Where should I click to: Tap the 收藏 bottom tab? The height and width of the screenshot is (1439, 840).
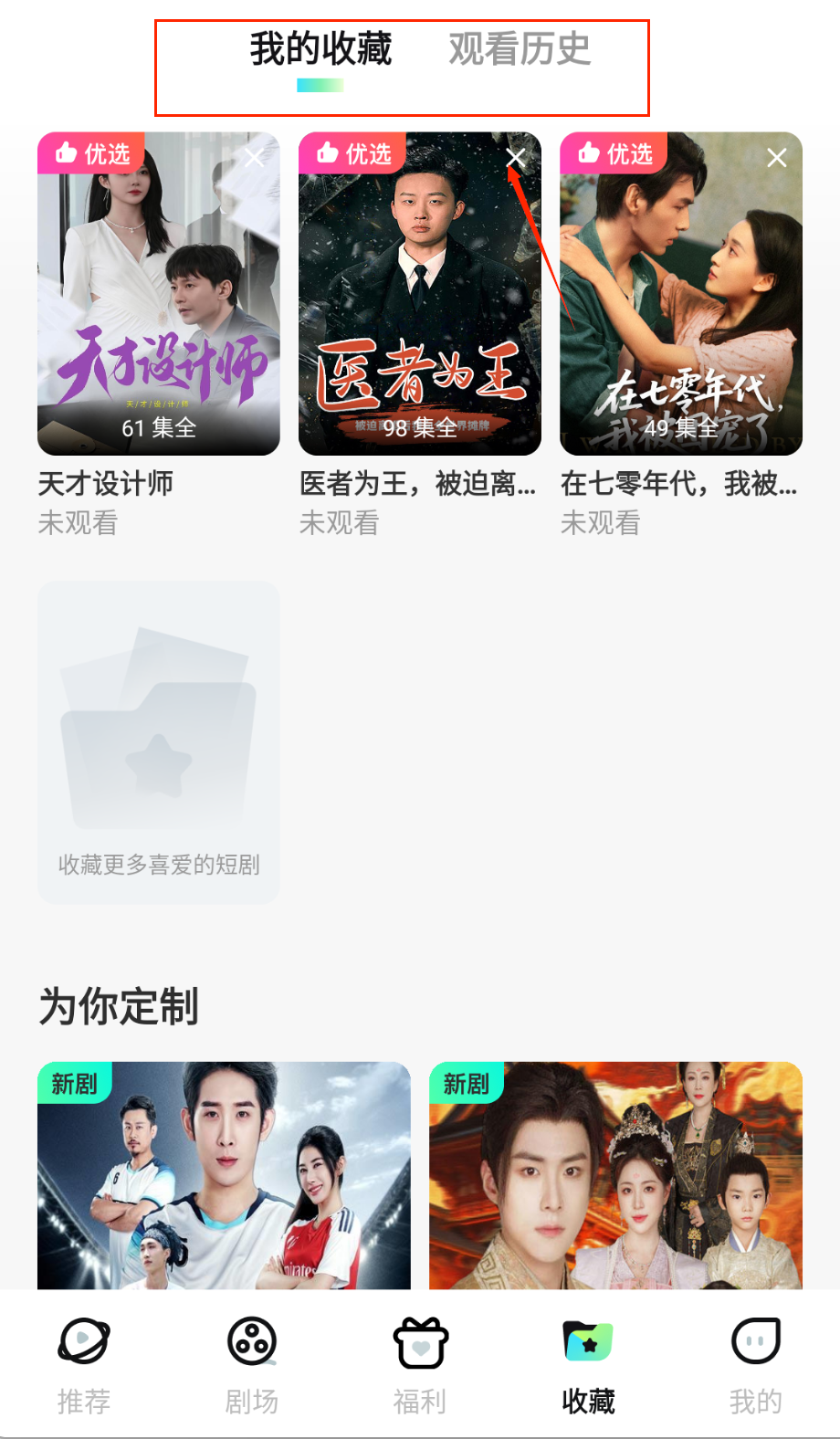tap(588, 1364)
